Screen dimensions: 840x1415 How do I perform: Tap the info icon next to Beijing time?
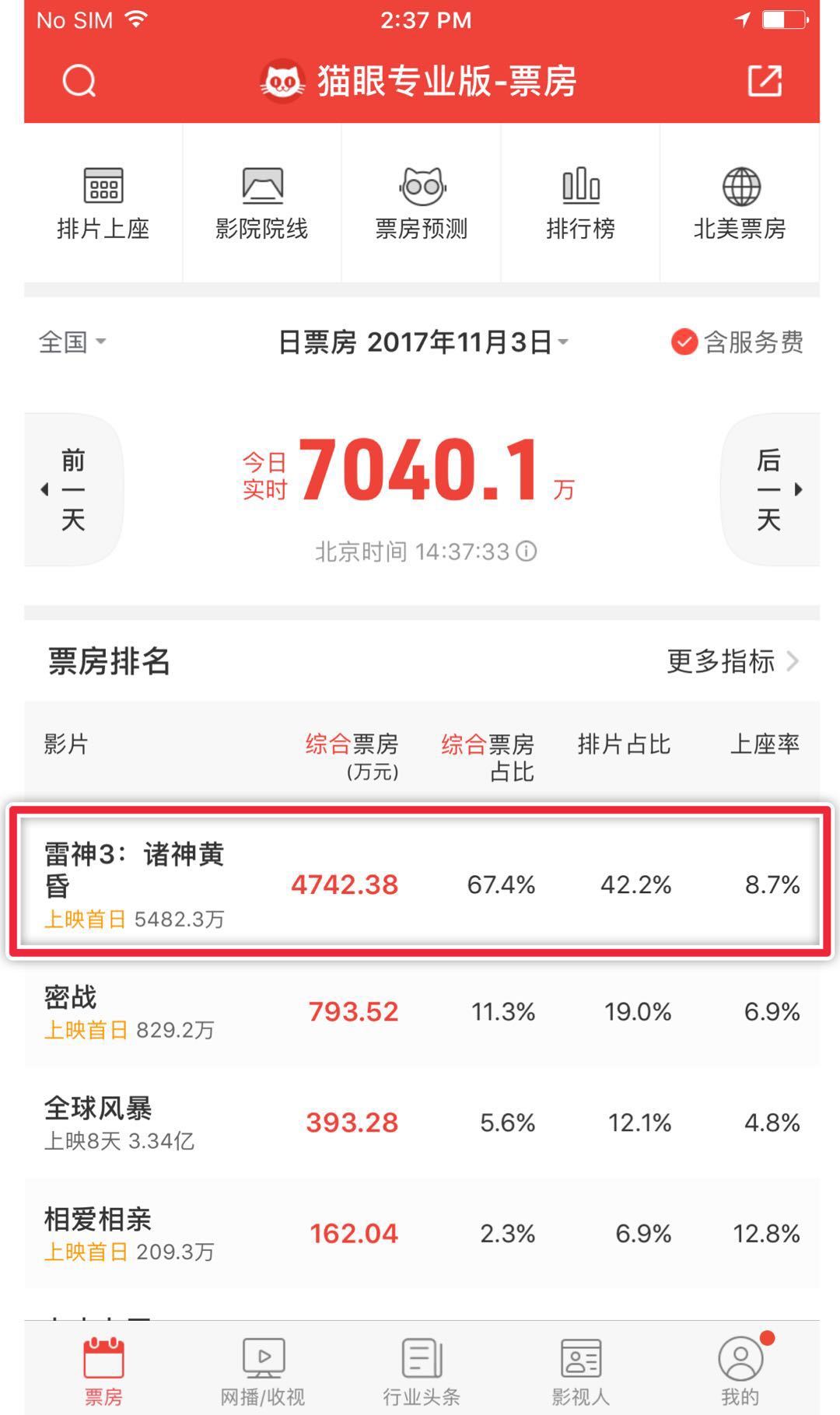click(528, 552)
